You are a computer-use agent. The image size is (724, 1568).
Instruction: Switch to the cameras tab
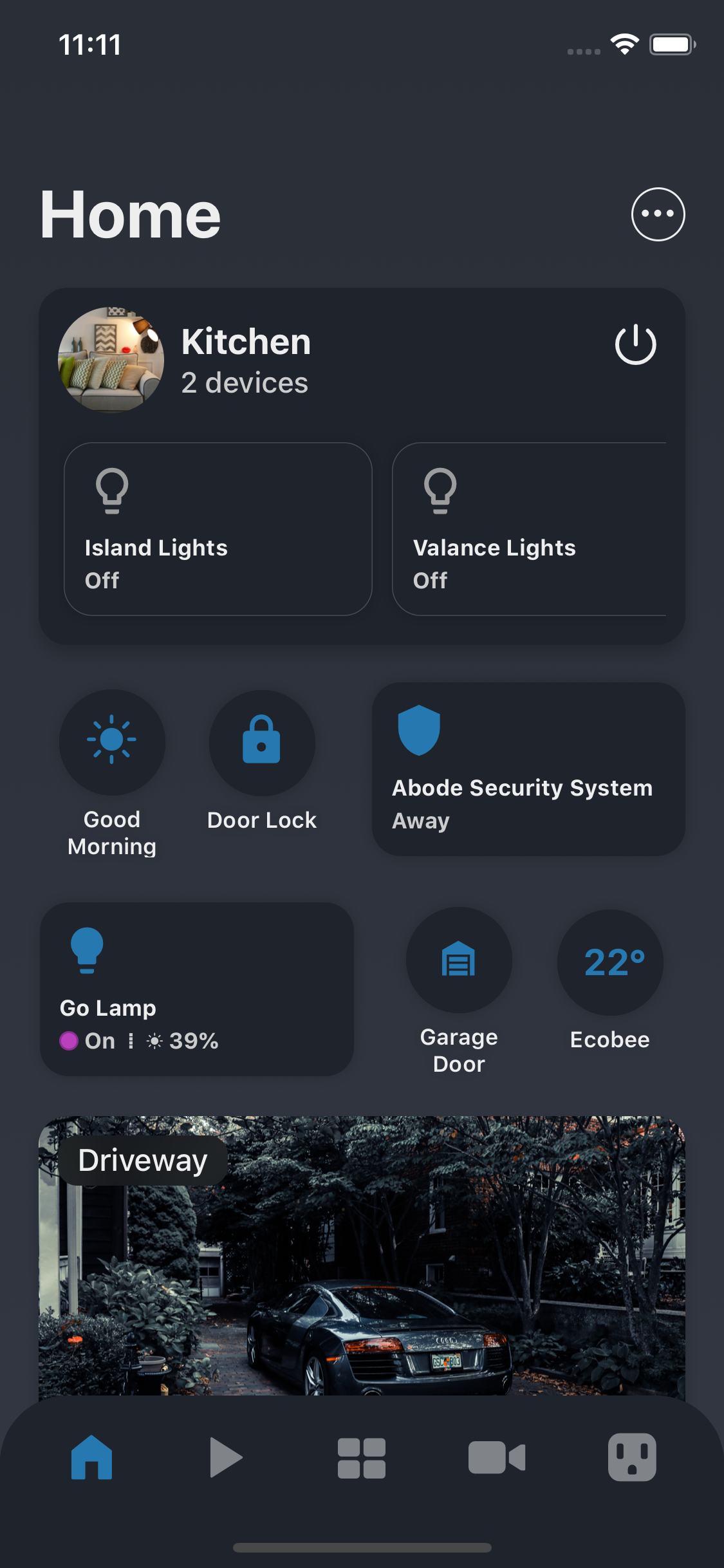tap(497, 1457)
